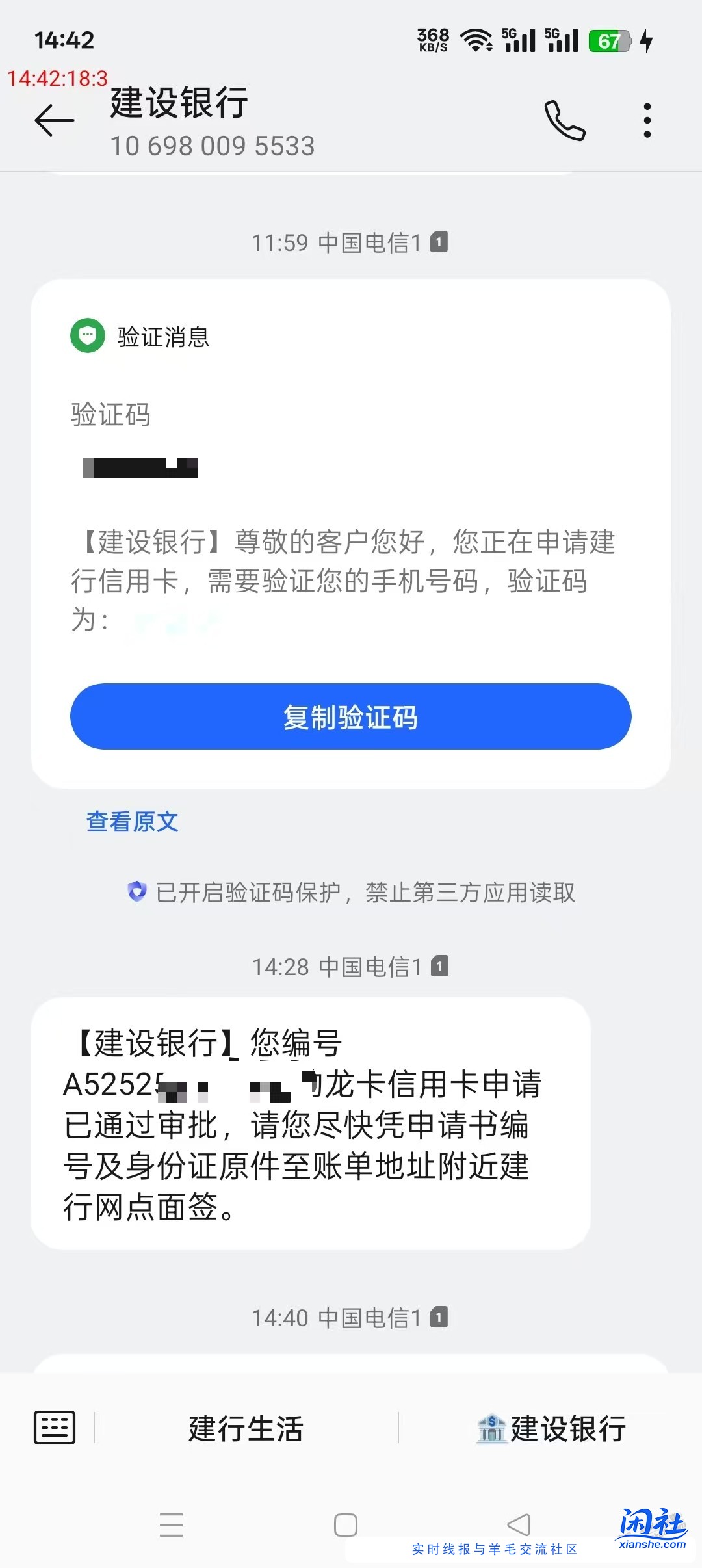This screenshot has width=702, height=1568.
Task: Call 建设银行 with the phone icon
Action: point(564,121)
